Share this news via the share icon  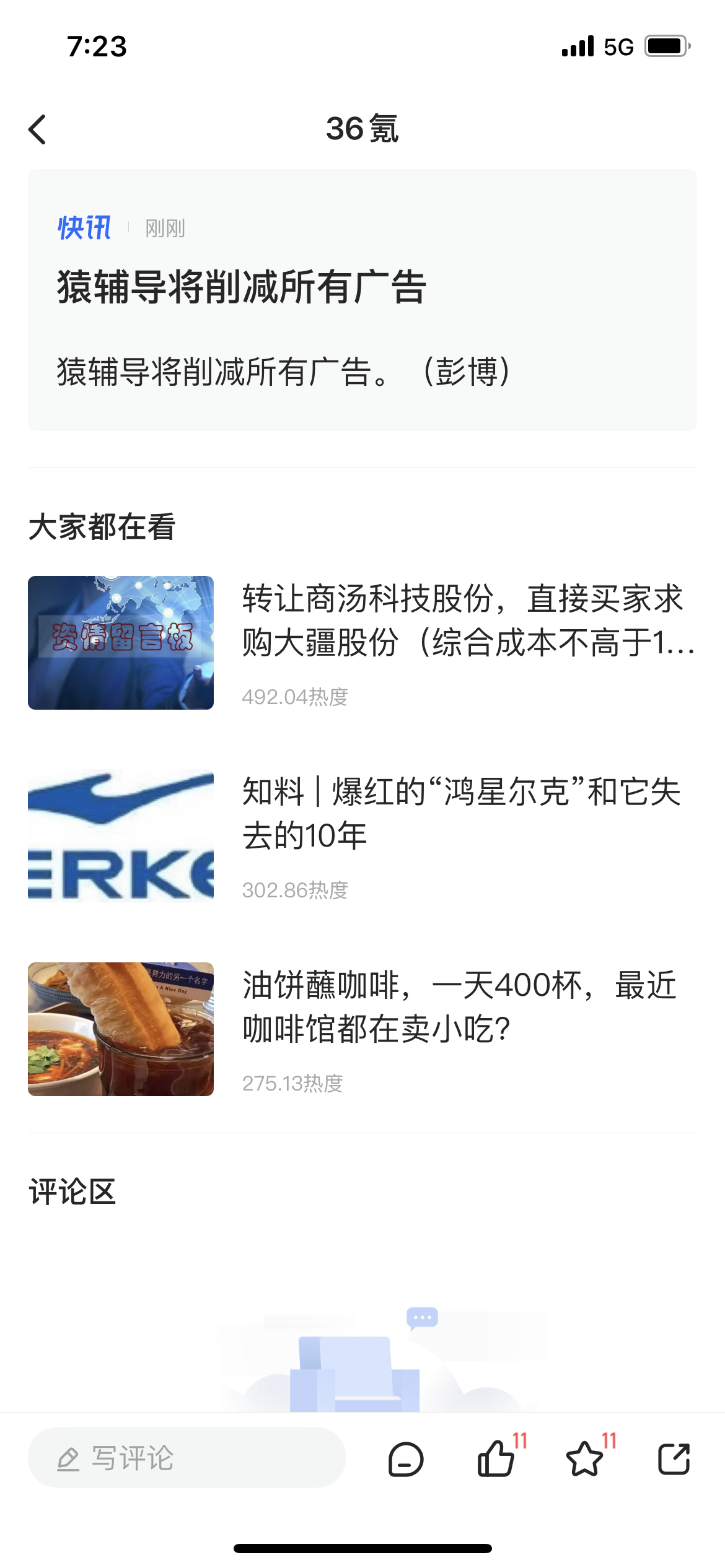click(x=674, y=1459)
